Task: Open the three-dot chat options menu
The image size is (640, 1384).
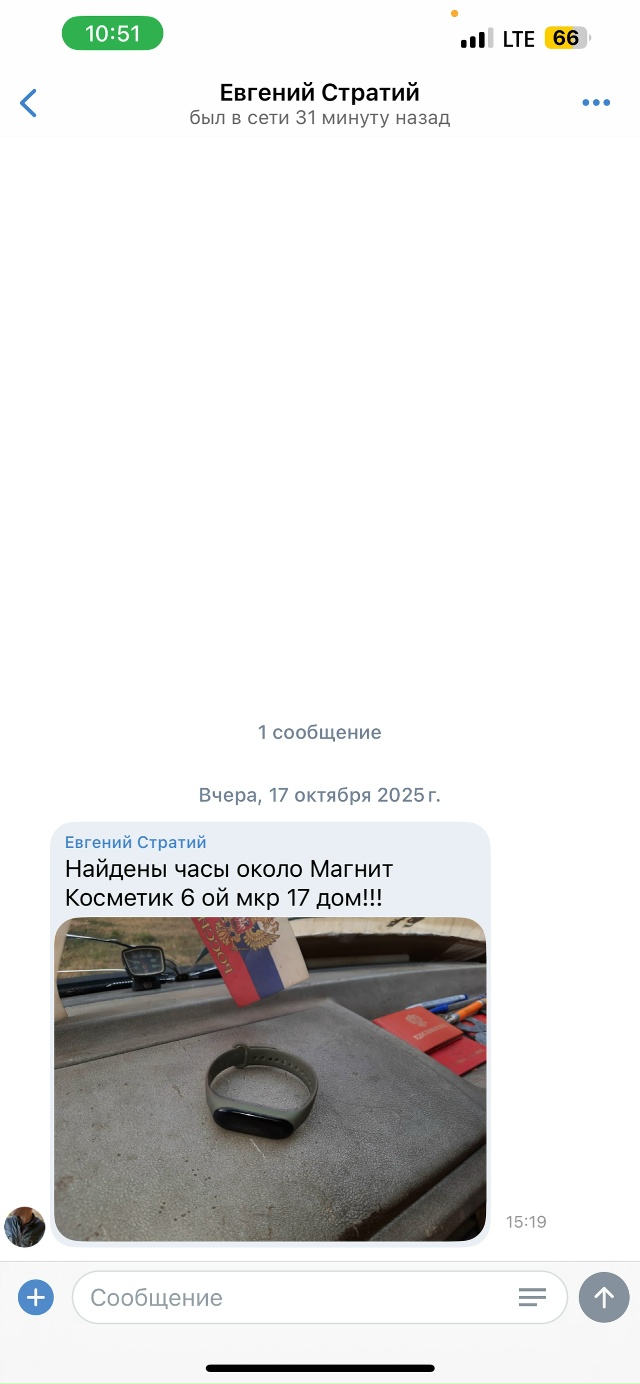Action: point(596,102)
